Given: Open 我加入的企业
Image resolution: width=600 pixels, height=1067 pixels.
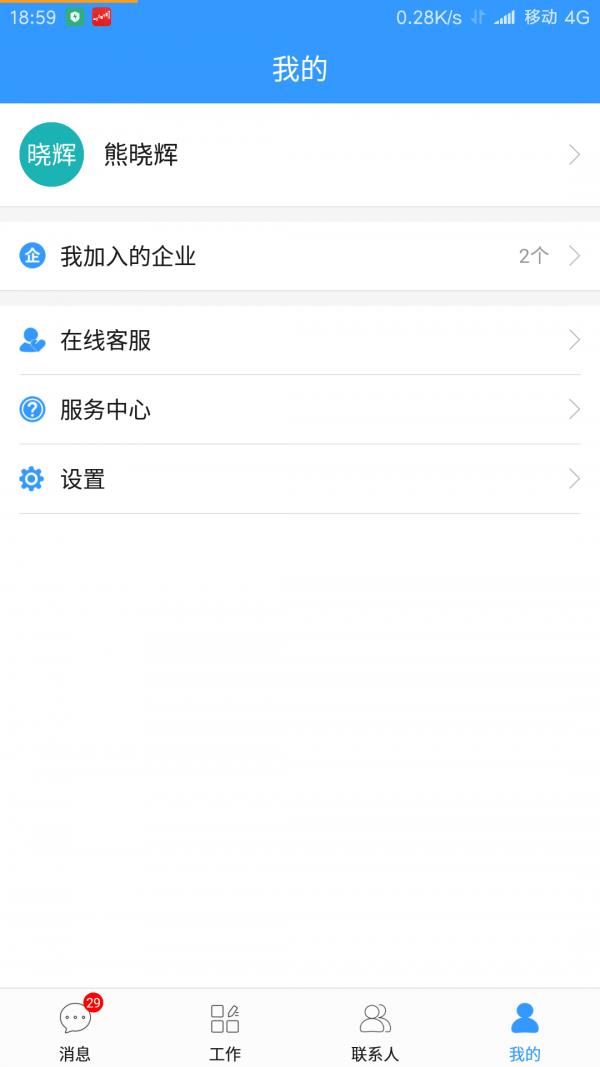Looking at the screenshot, I should [300, 257].
